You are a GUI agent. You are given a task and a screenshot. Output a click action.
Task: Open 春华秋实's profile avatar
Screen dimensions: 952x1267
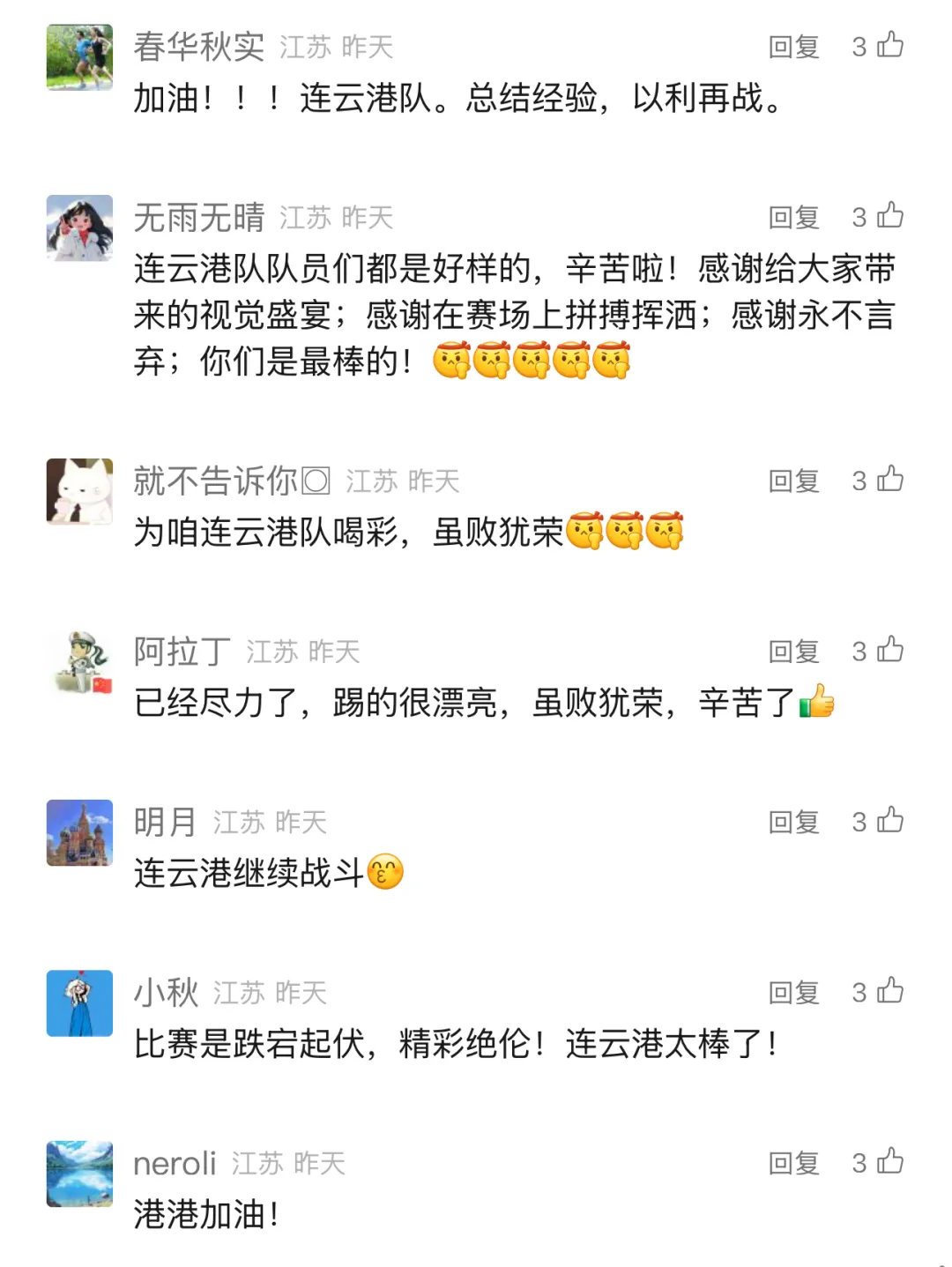(79, 57)
